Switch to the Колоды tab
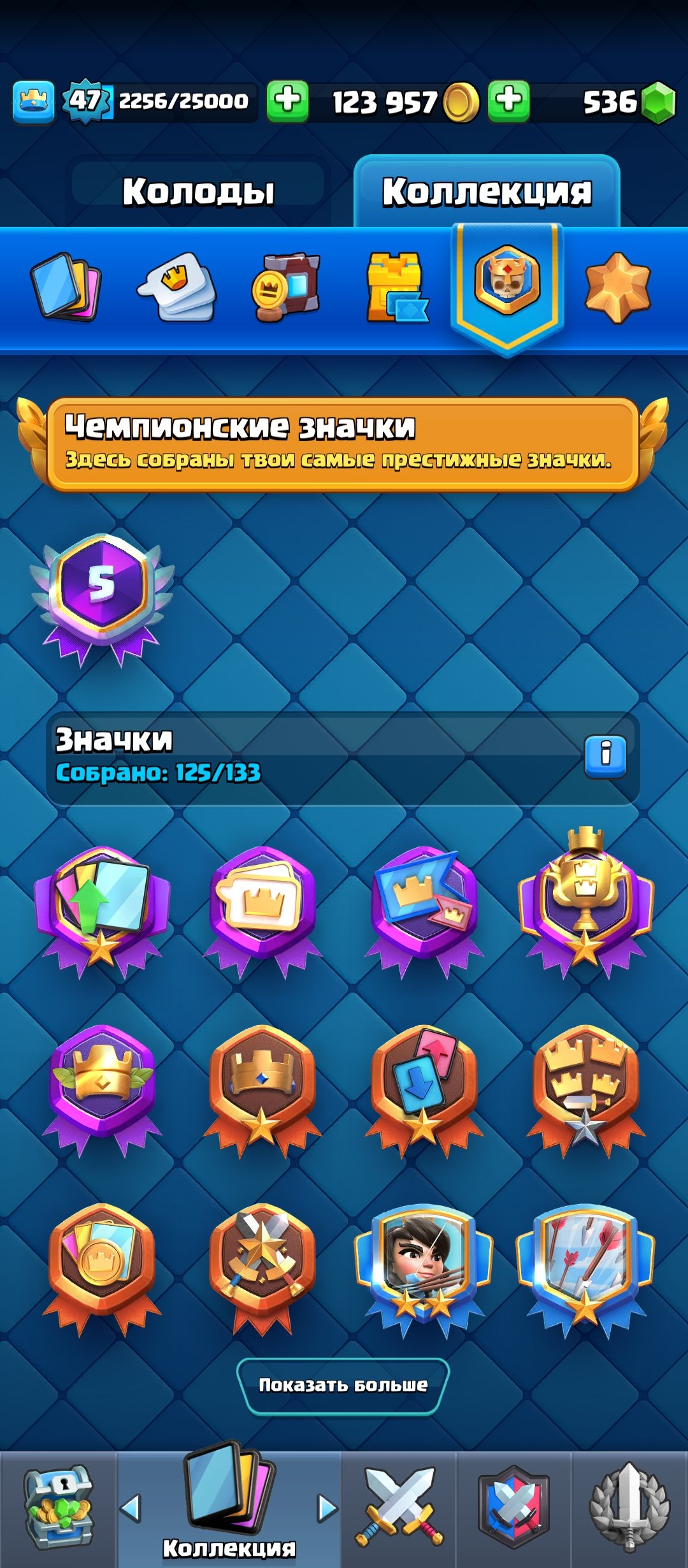This screenshot has height=1568, width=688. click(197, 191)
